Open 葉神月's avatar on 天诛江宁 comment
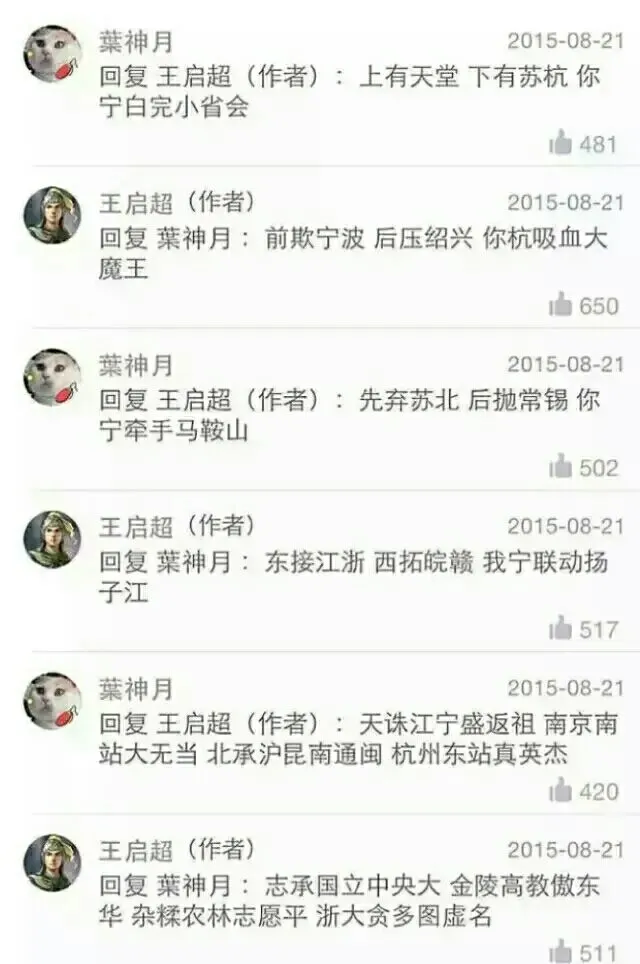The height and width of the screenshot is (964, 640). coord(52,701)
